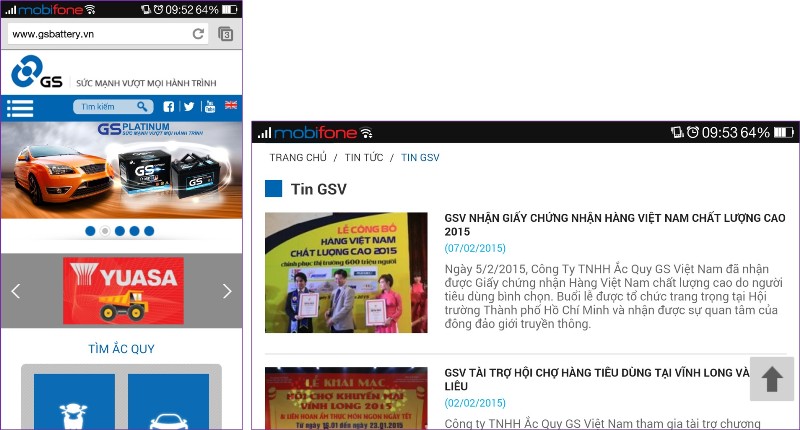800x430 pixels.
Task: Open the Yuasa brand banner
Action: click(x=120, y=290)
